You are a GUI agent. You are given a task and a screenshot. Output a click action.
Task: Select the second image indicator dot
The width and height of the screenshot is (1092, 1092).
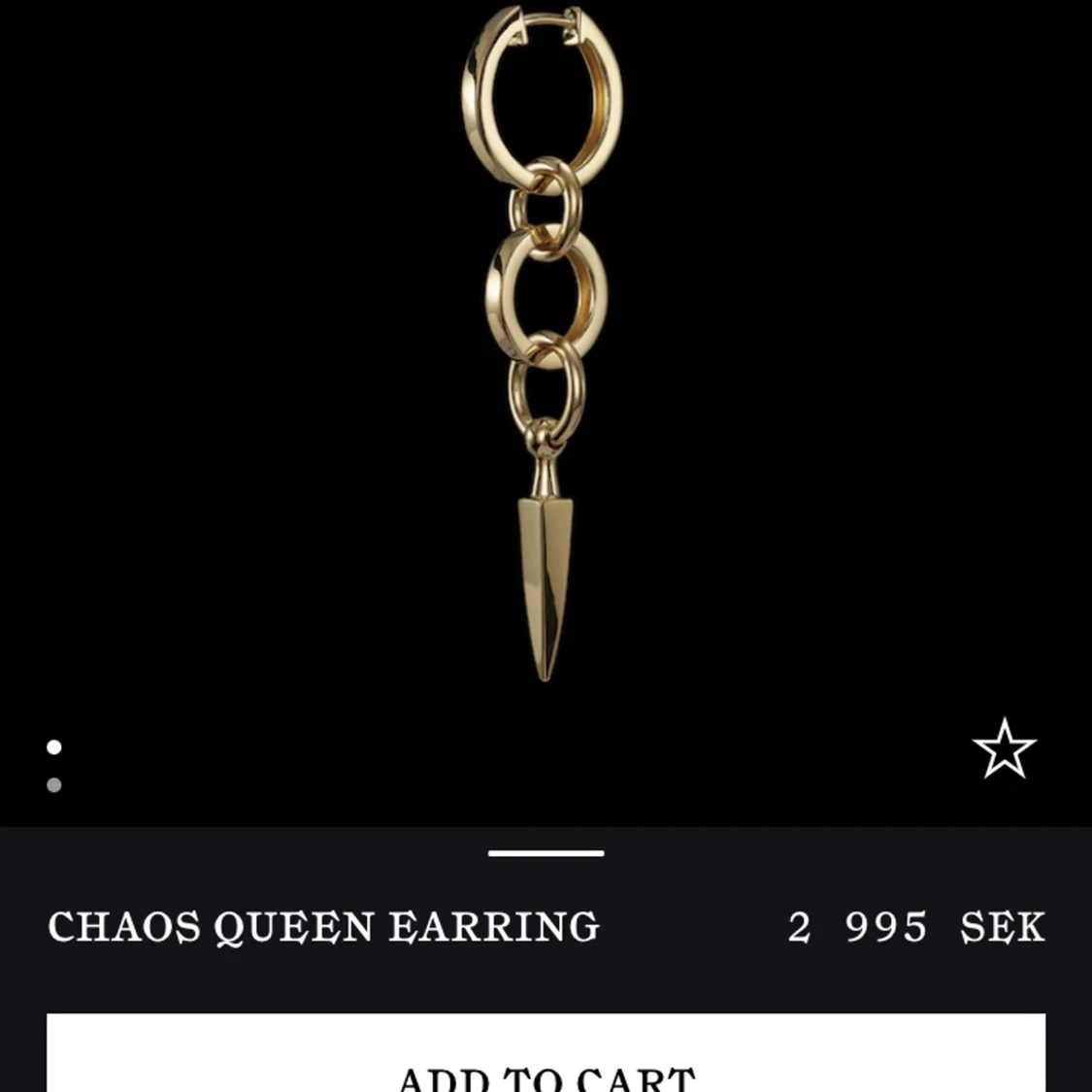pyautogui.click(x=54, y=784)
